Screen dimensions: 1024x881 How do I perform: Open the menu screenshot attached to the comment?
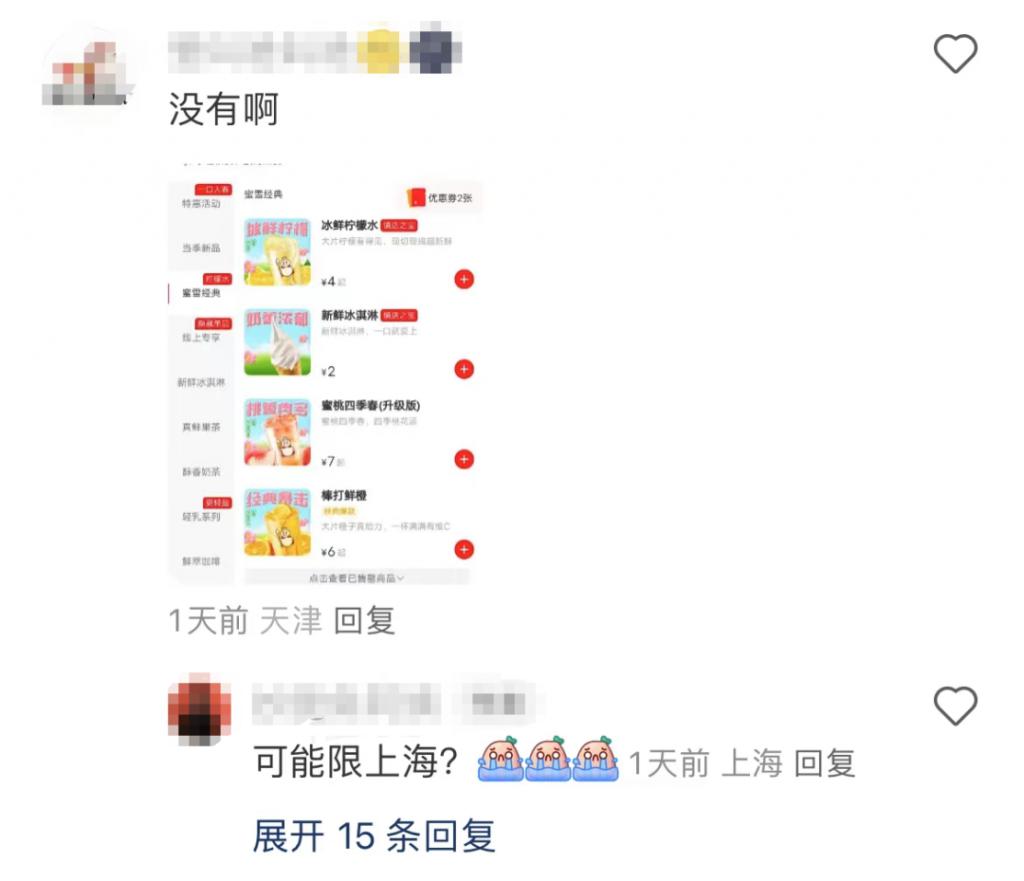322,372
